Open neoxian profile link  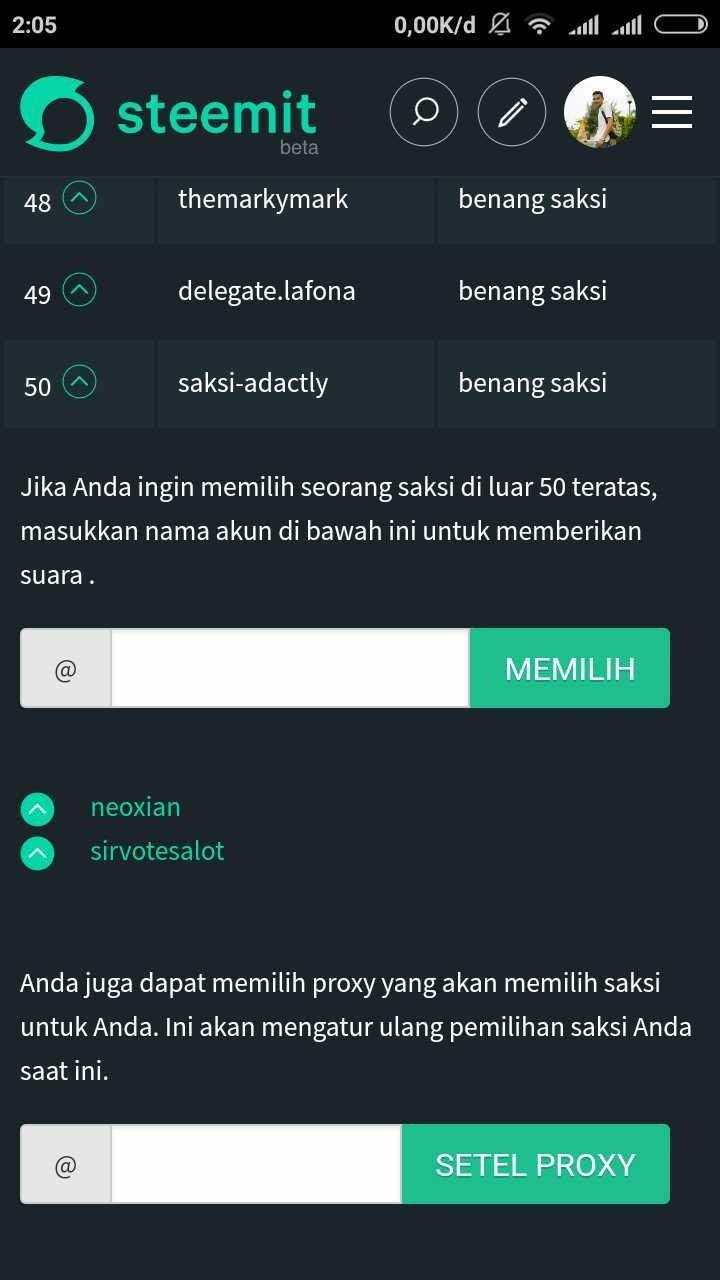[135, 807]
